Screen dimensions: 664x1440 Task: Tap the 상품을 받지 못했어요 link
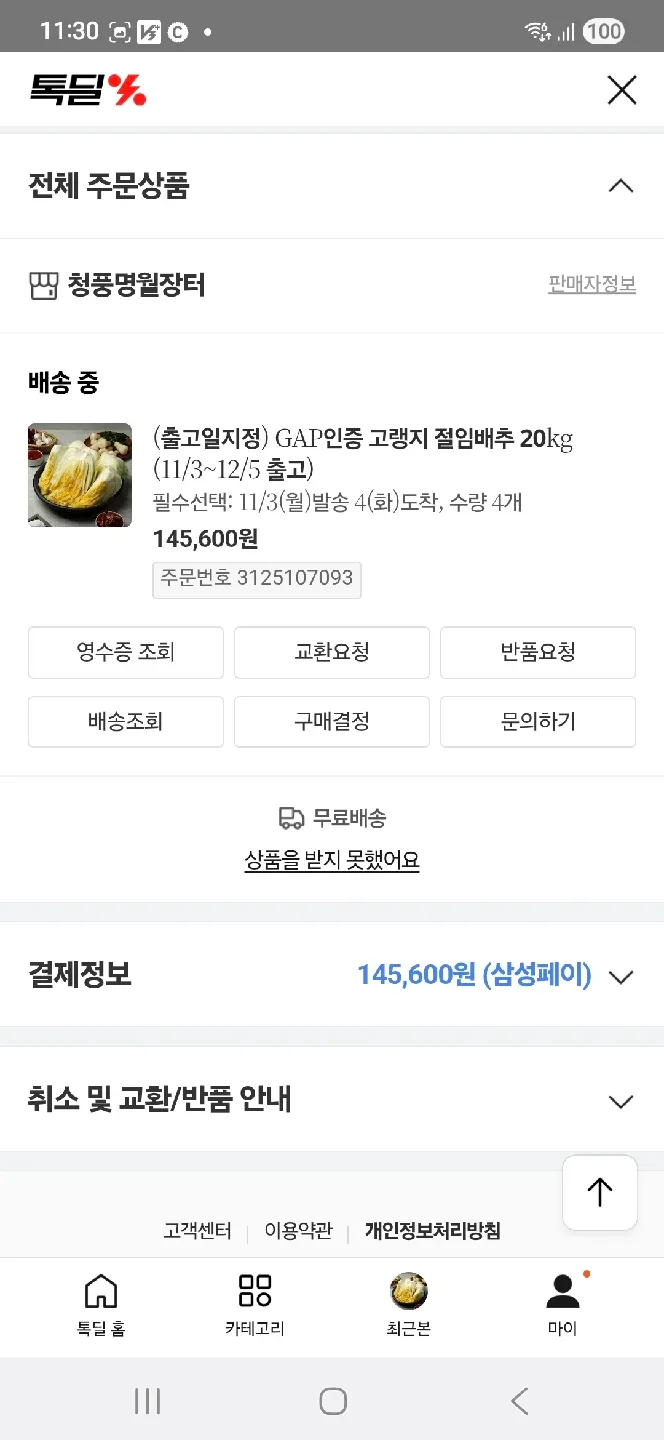point(332,860)
